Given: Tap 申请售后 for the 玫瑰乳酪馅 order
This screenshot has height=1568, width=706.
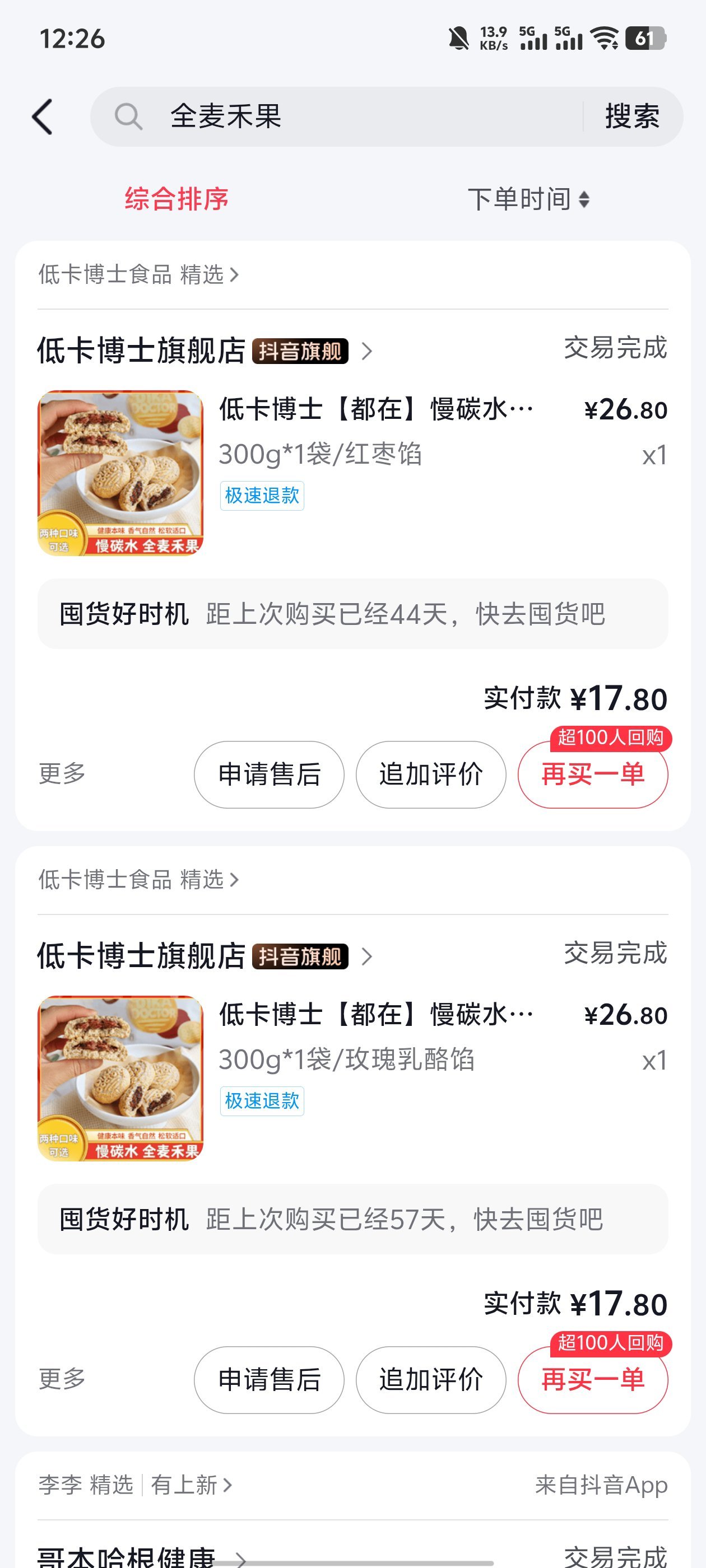Looking at the screenshot, I should [270, 1379].
